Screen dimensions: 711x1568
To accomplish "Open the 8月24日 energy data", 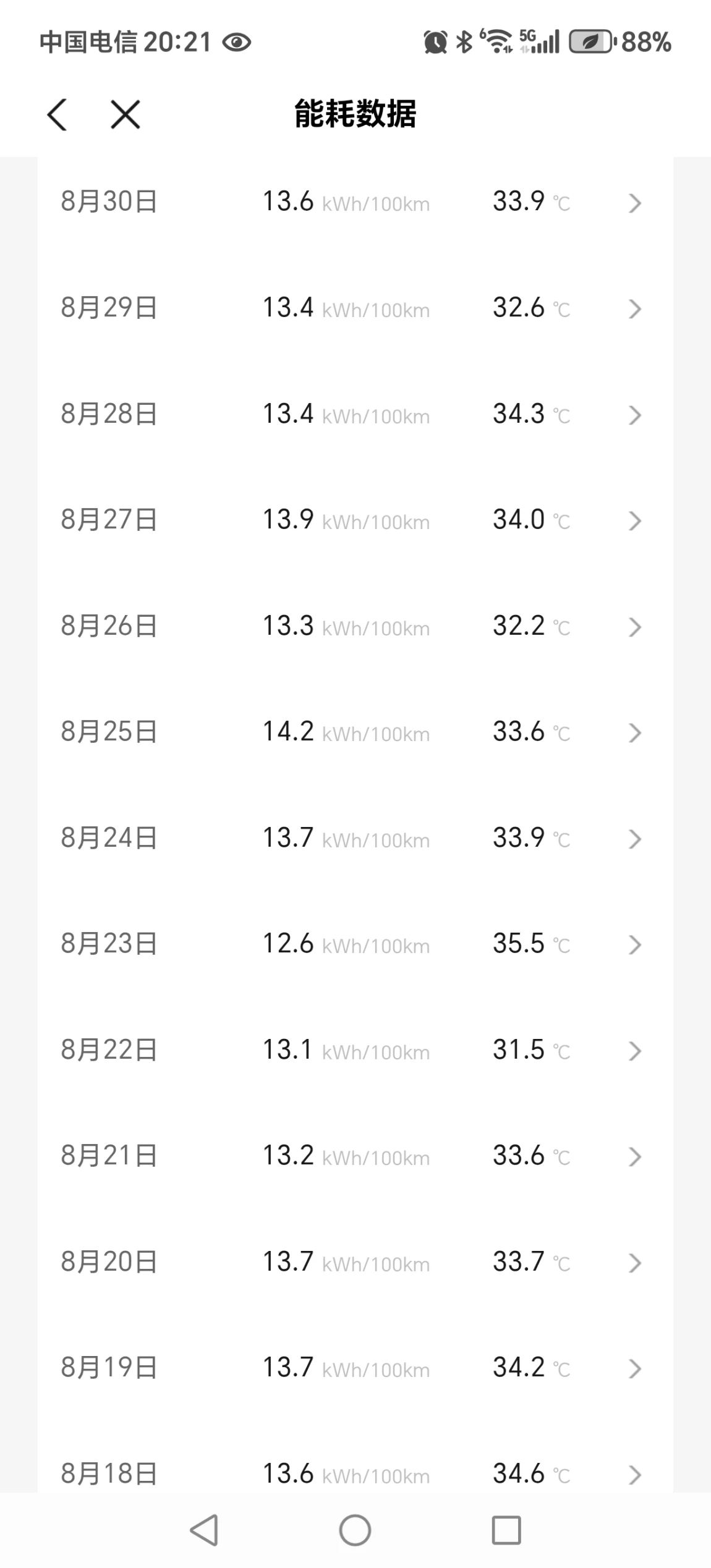I will click(x=355, y=838).
